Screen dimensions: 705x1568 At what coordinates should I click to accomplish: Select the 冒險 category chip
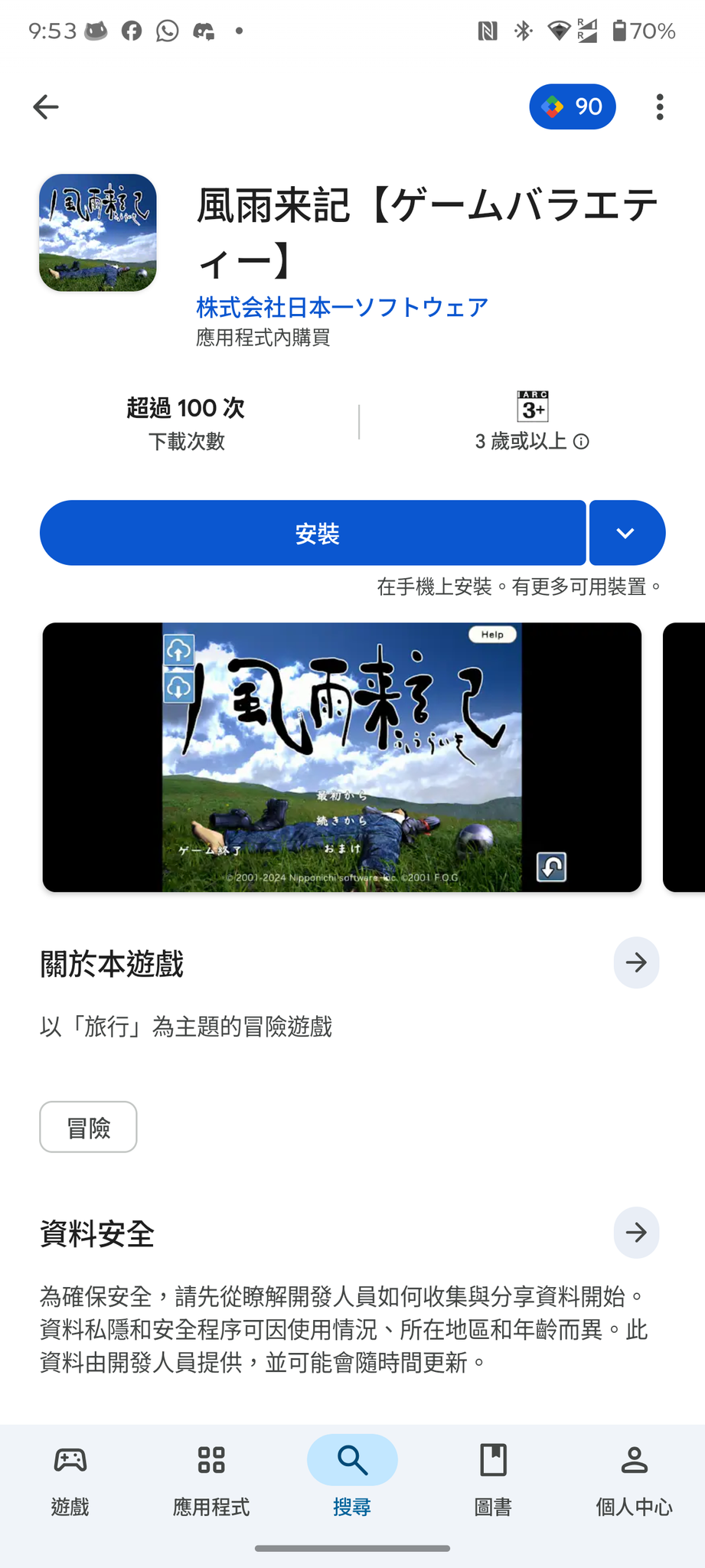pyautogui.click(x=88, y=1127)
